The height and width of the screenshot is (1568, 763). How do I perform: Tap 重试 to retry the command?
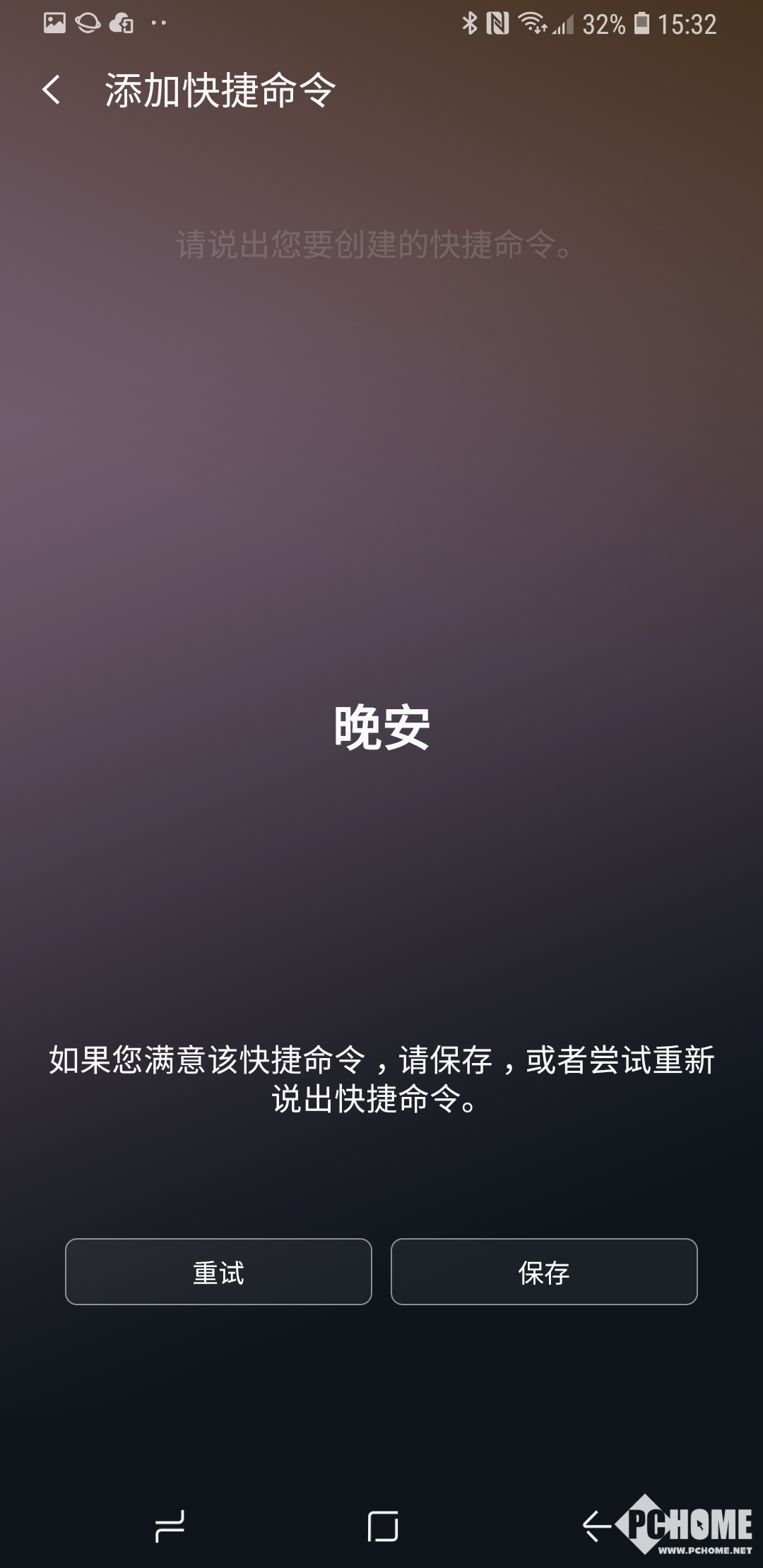[218, 1271]
